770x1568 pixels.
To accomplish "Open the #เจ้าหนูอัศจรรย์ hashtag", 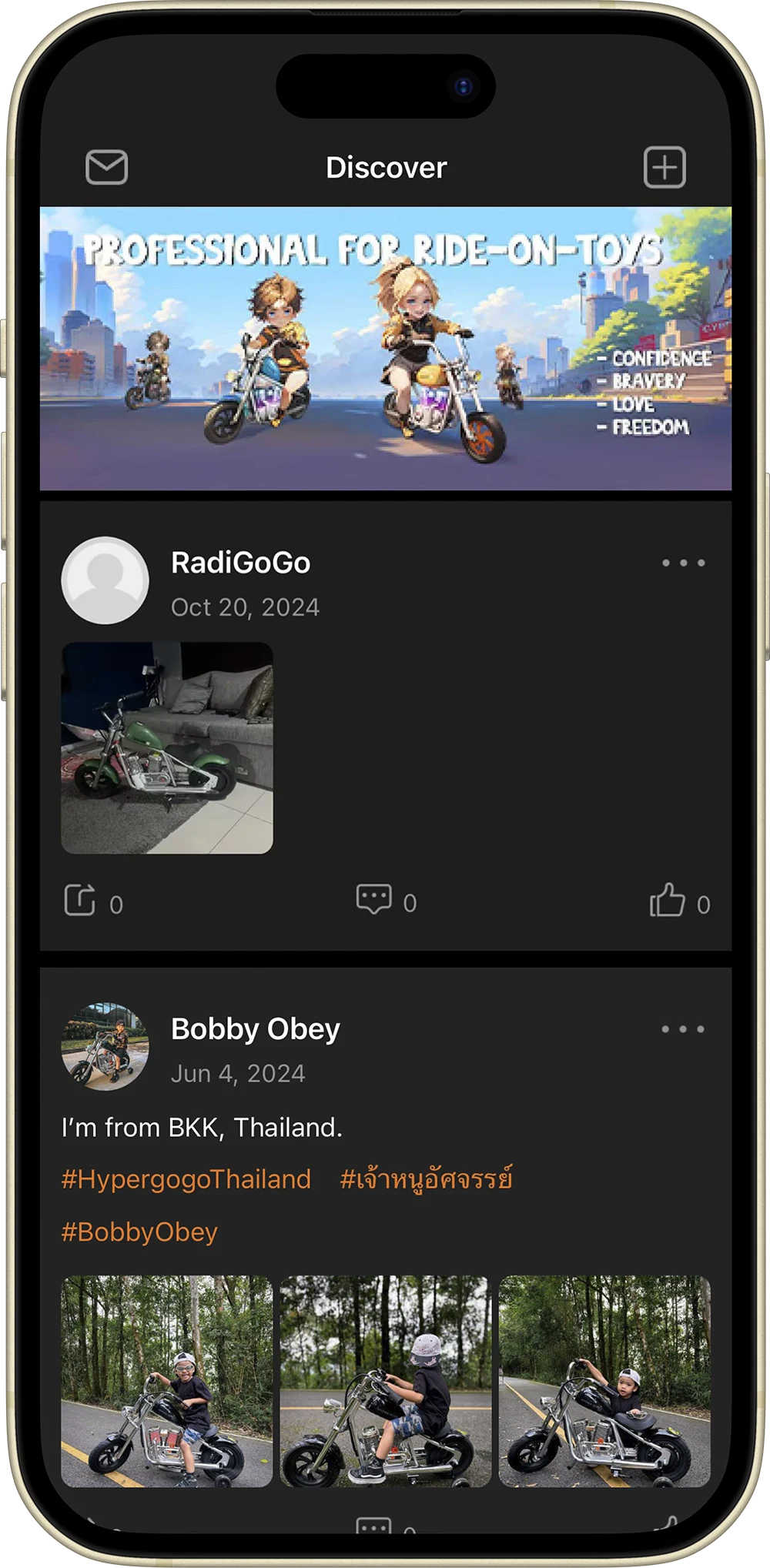I will point(426,1179).
